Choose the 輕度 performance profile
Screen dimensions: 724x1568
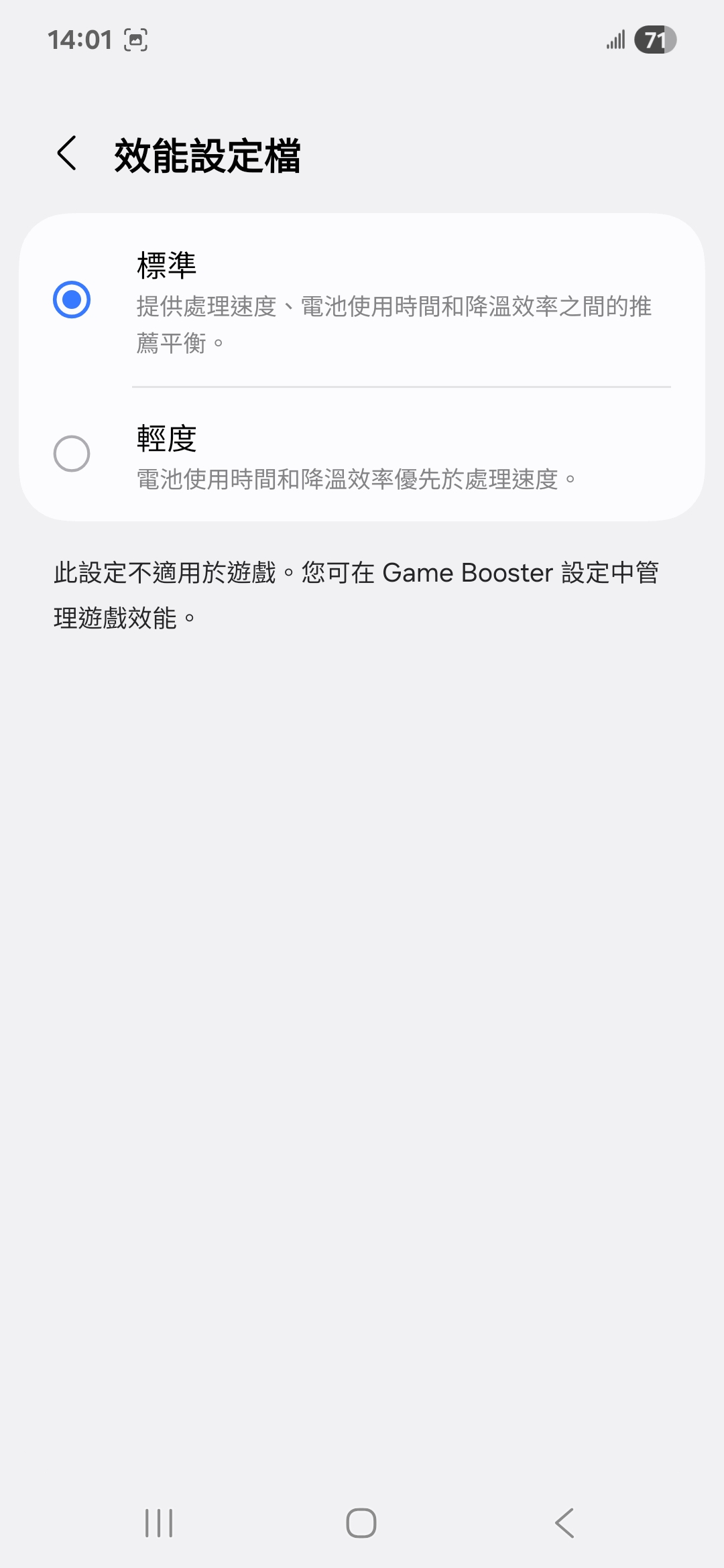coord(72,454)
